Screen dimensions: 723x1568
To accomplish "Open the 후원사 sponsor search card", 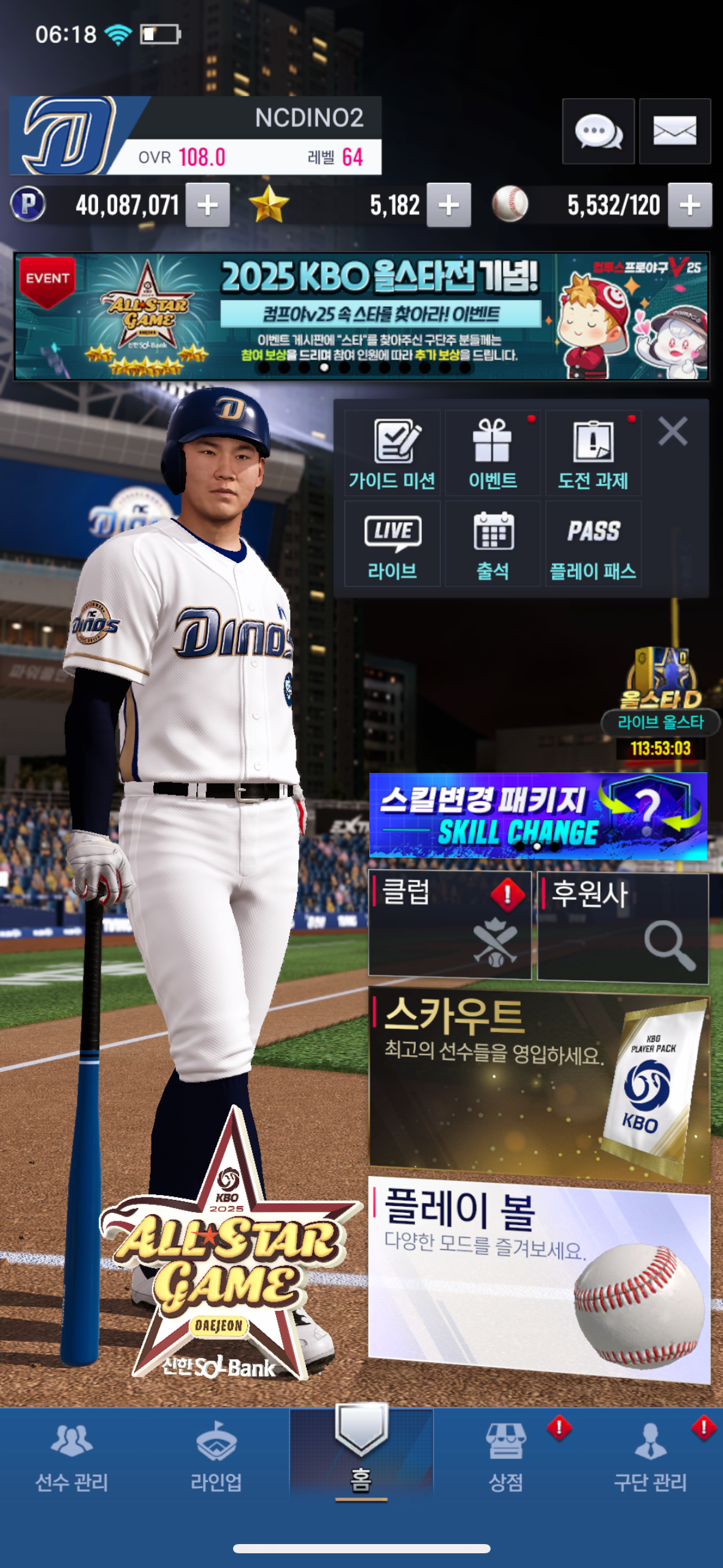I will click(622, 928).
